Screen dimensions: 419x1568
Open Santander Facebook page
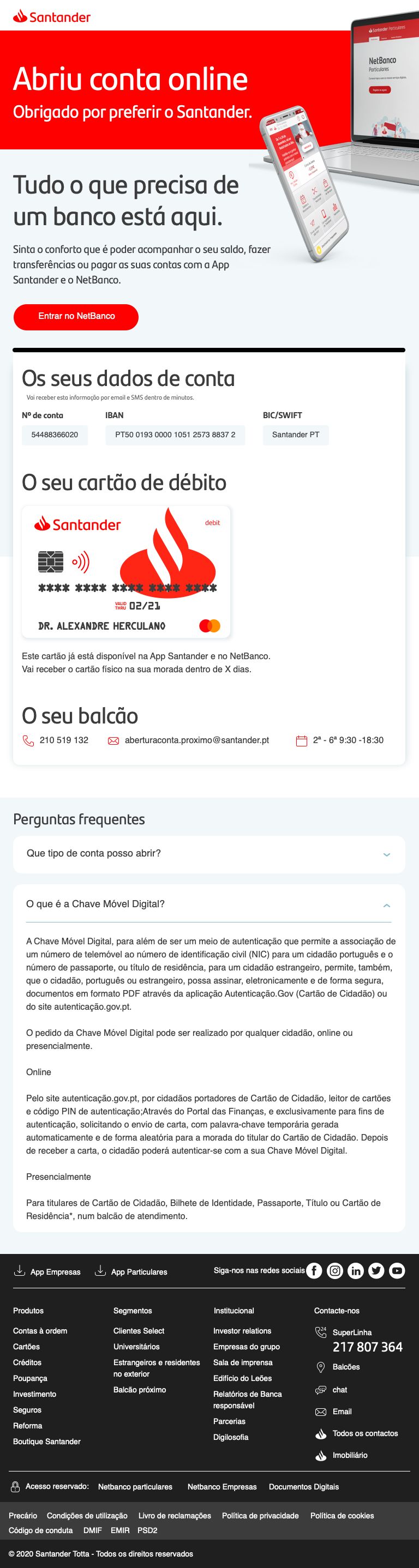click(314, 1270)
